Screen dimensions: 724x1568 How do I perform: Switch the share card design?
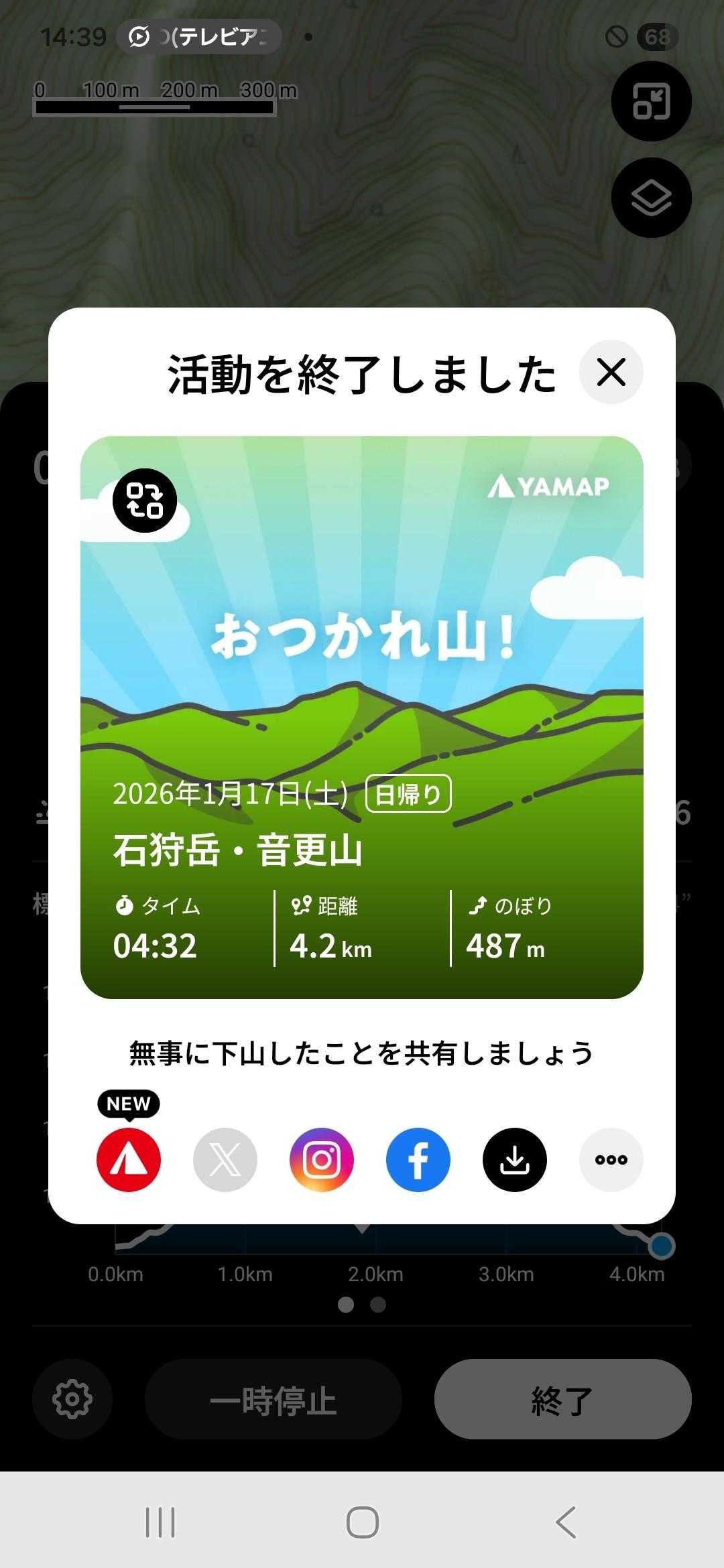tap(145, 501)
